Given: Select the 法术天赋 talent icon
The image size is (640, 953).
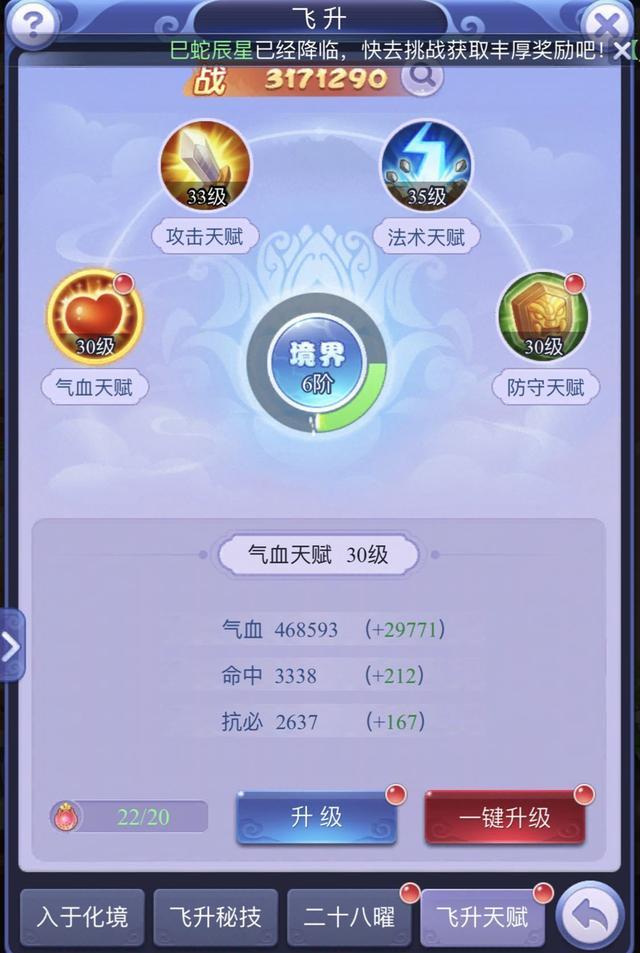Looking at the screenshot, I should coord(426,165).
